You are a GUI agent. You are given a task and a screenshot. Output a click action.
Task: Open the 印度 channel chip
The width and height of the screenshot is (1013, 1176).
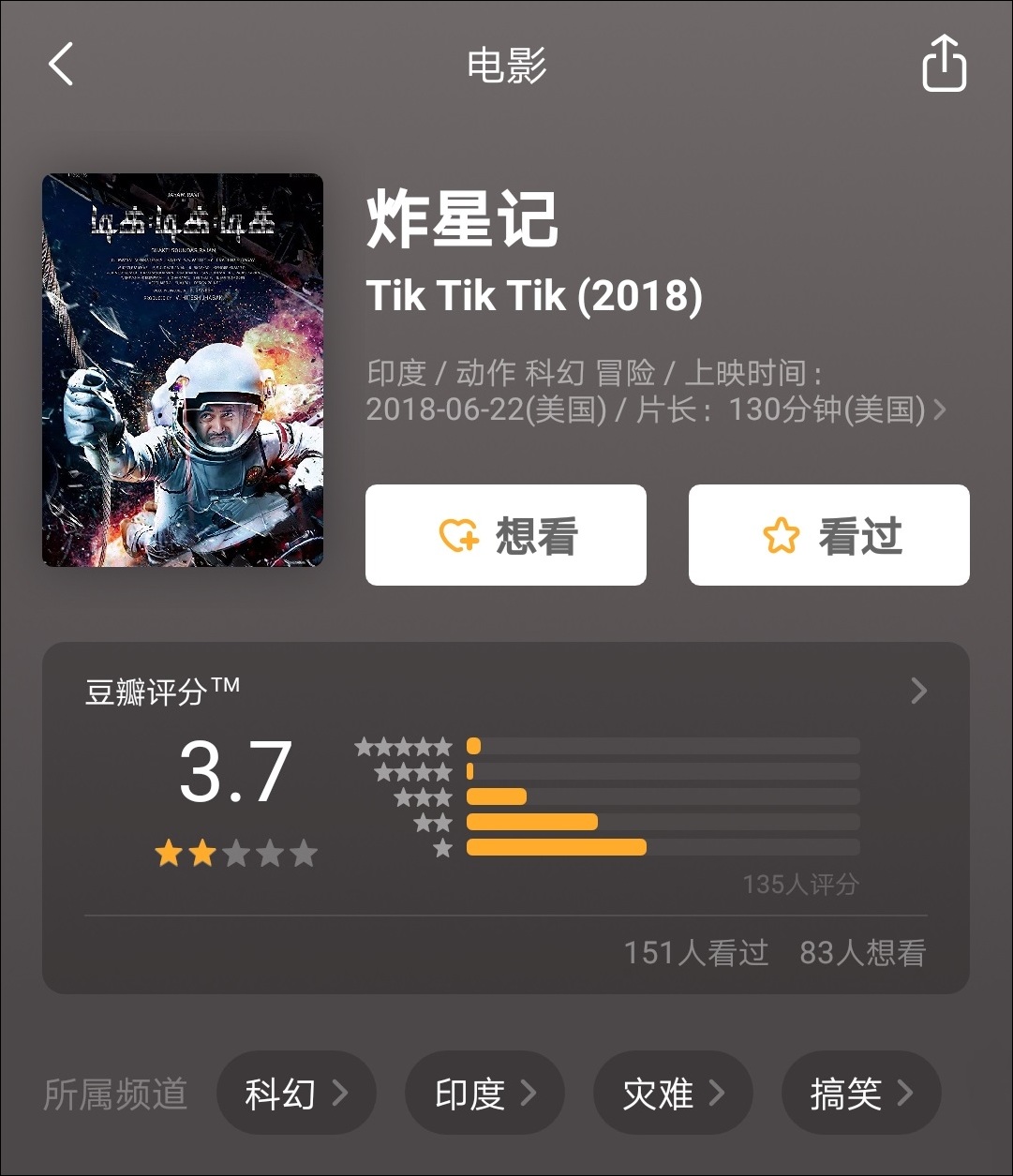click(484, 1093)
